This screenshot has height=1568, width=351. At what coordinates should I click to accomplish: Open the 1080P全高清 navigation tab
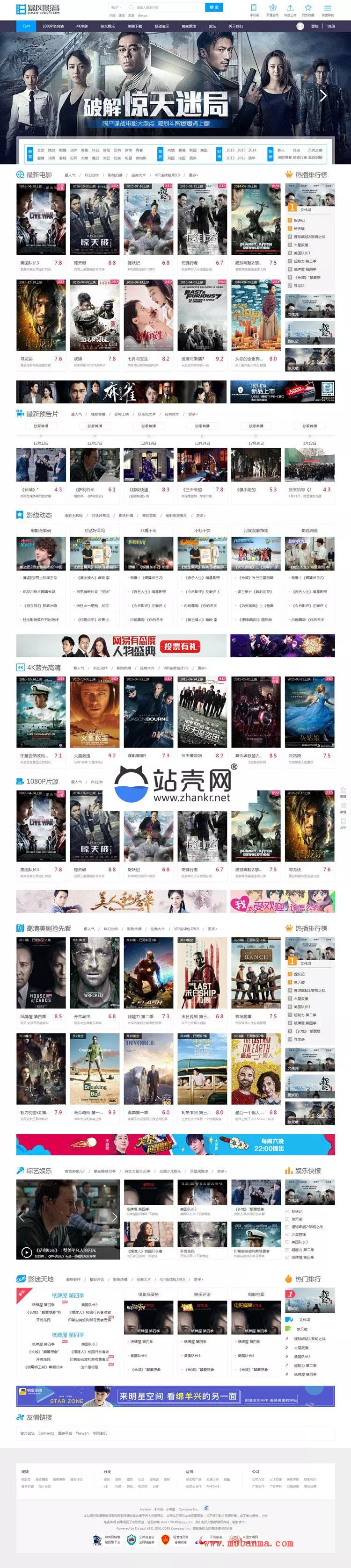pyautogui.click(x=53, y=26)
